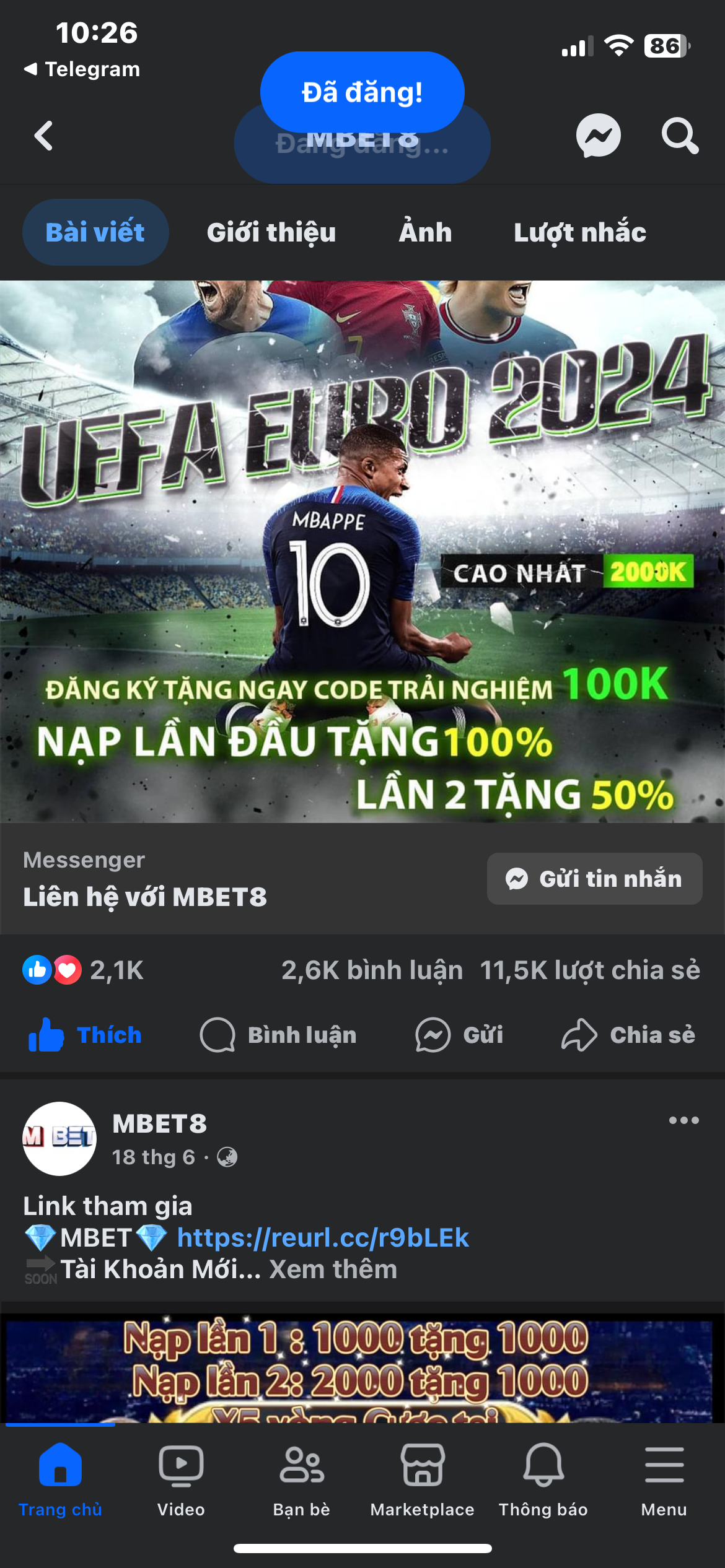Select the Bài viết tab
Screen dimensions: 725x1568
pyautogui.click(x=95, y=233)
